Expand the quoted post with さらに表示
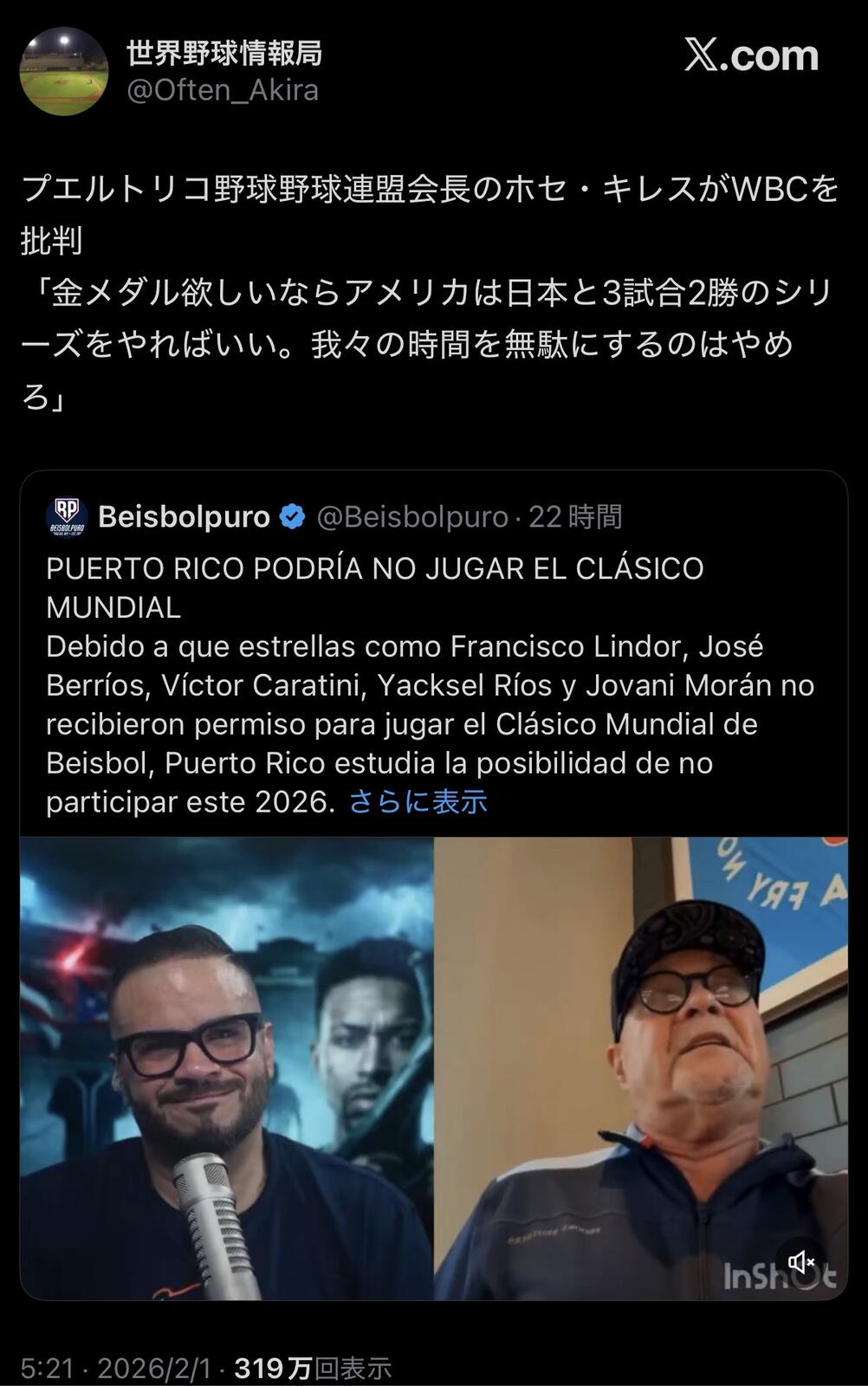The height and width of the screenshot is (1386, 868). point(418,801)
